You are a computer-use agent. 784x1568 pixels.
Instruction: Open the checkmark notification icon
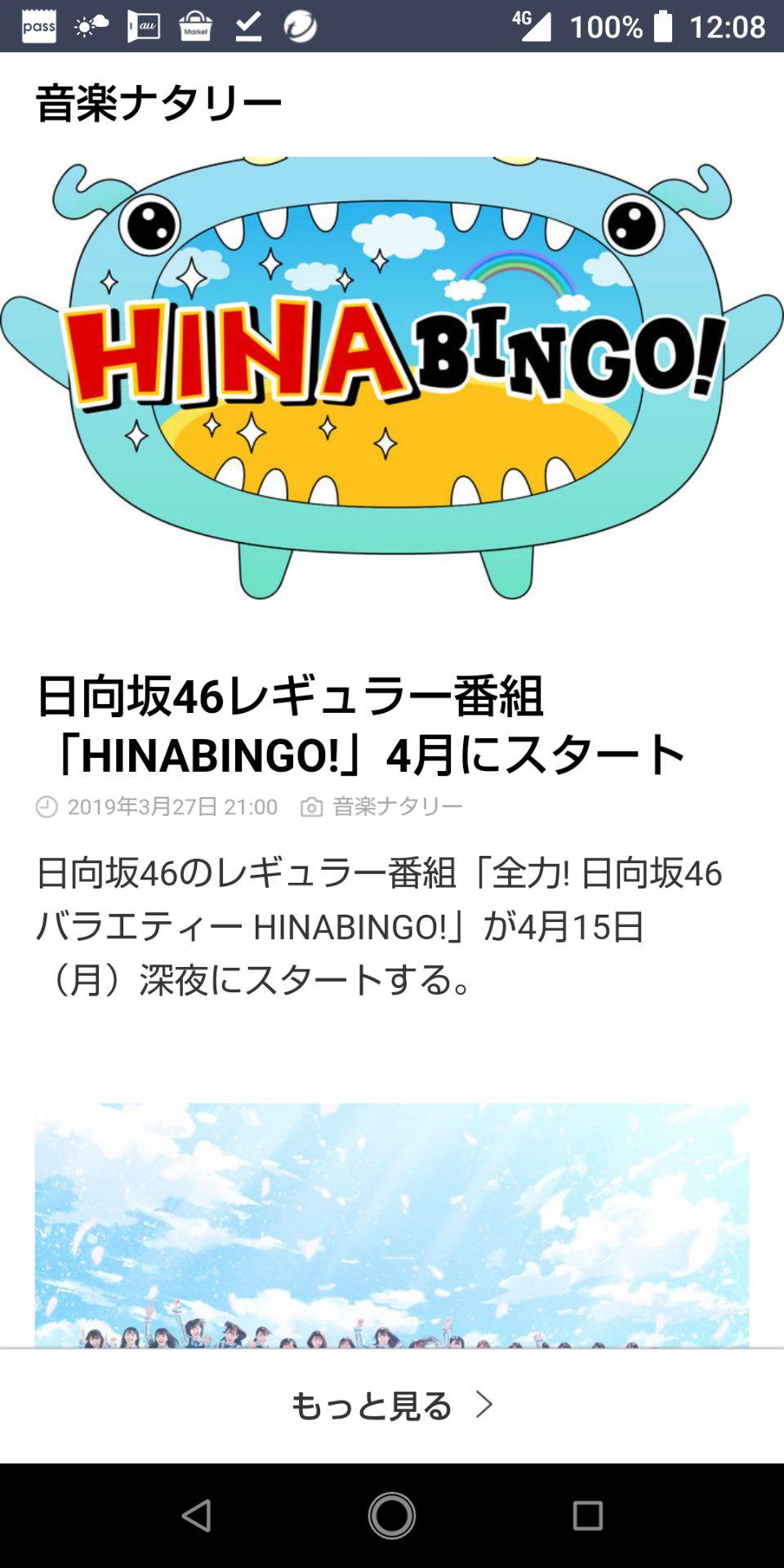tap(249, 24)
